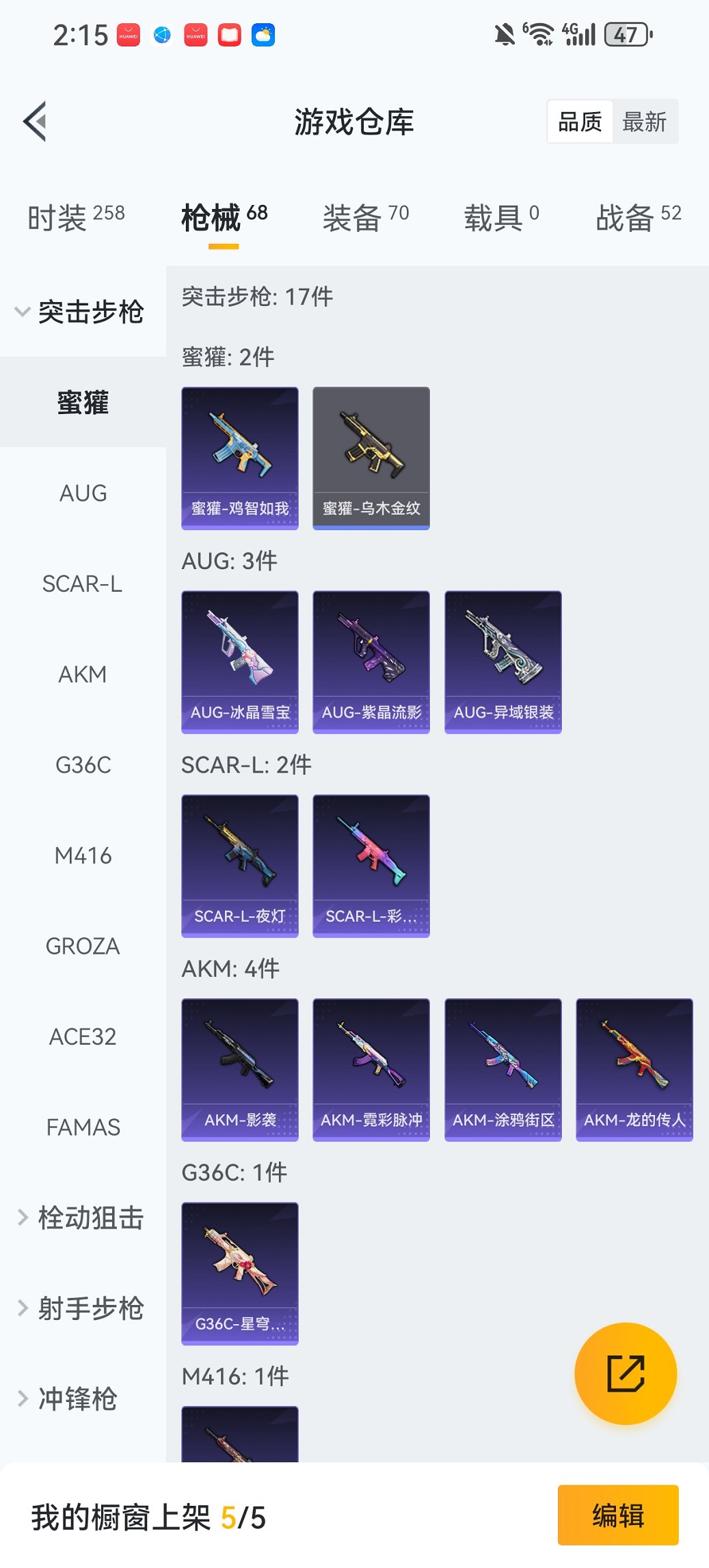
Task: Sort warehouse by 最新
Action: click(644, 122)
